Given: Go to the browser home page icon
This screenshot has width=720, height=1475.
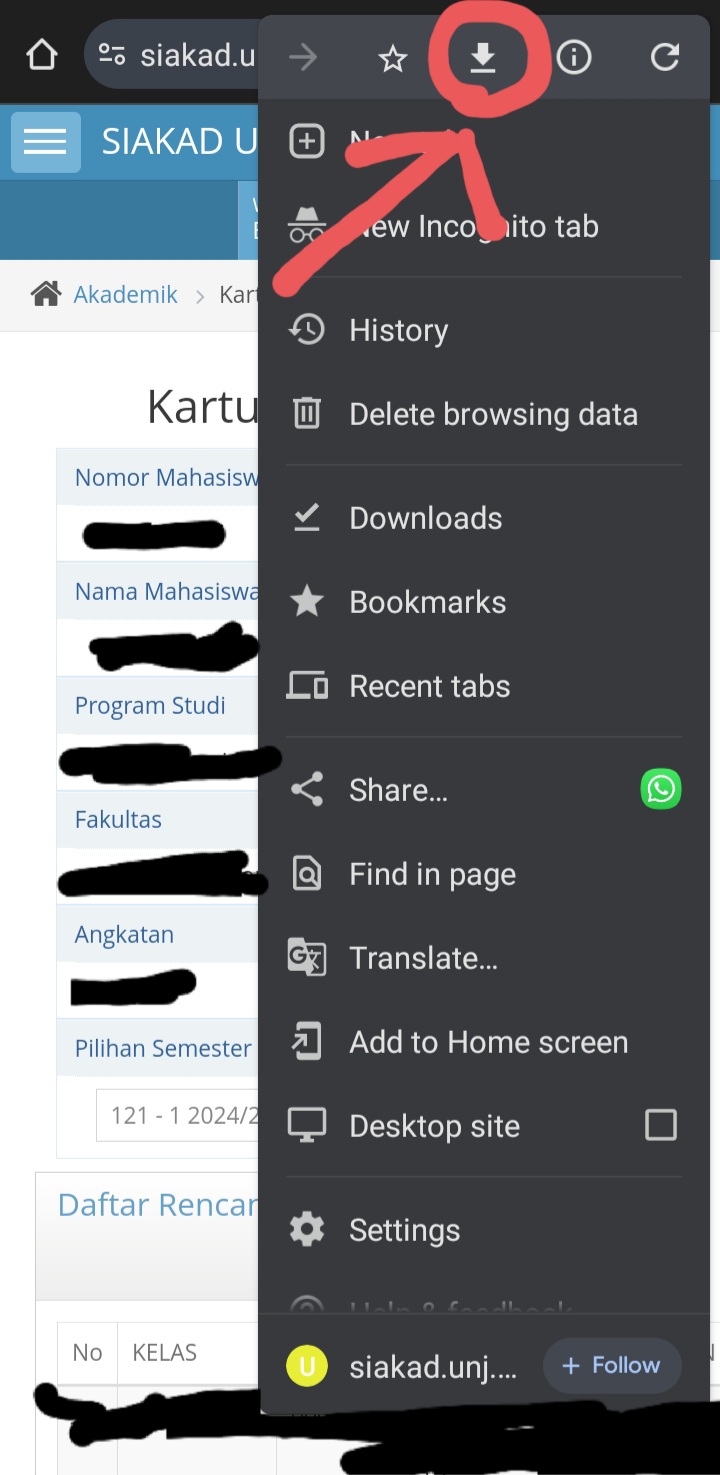Looking at the screenshot, I should pos(42,54).
